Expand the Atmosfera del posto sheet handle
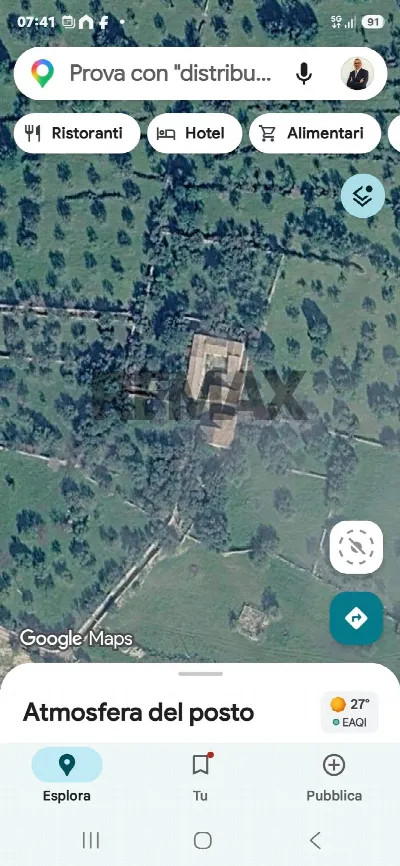 click(x=200, y=674)
